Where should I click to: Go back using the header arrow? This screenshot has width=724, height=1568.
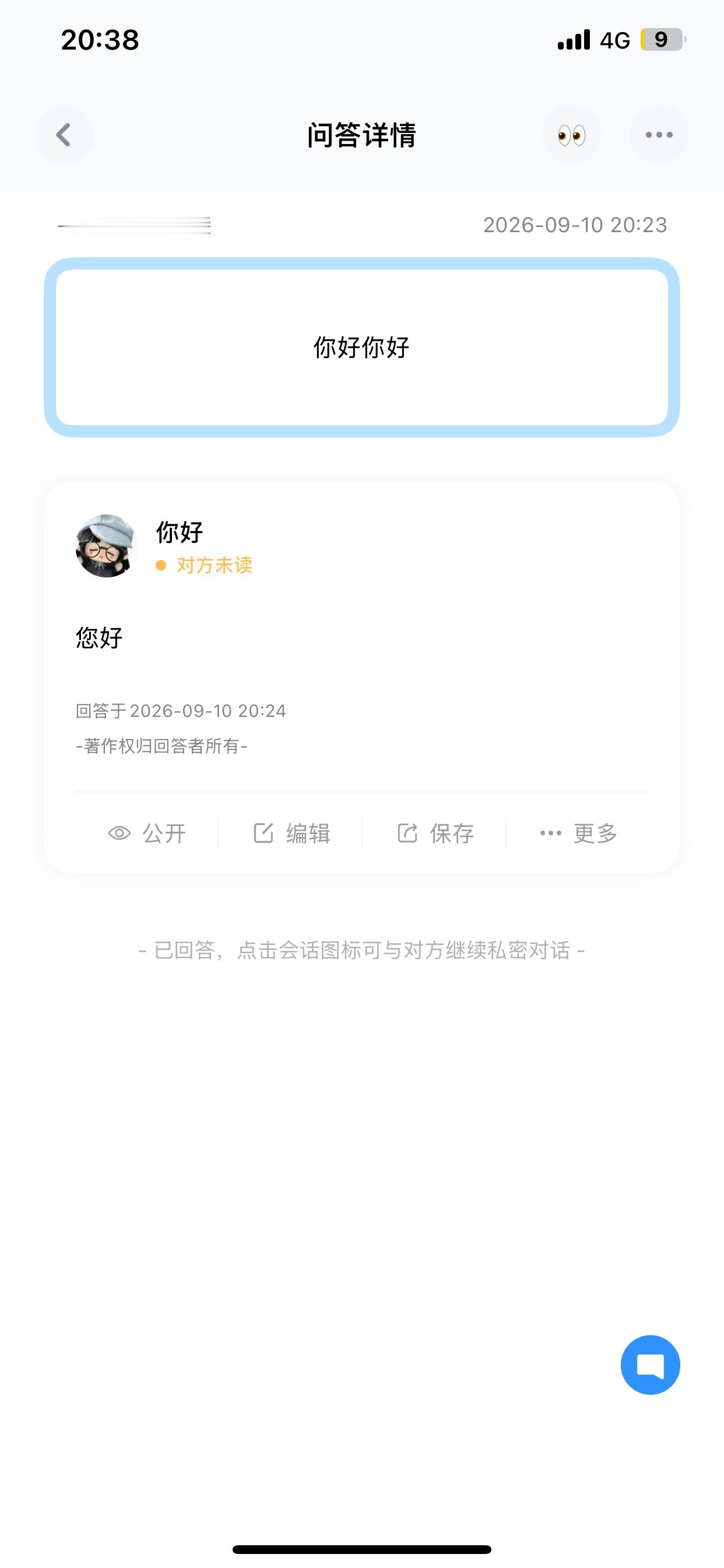[65, 135]
